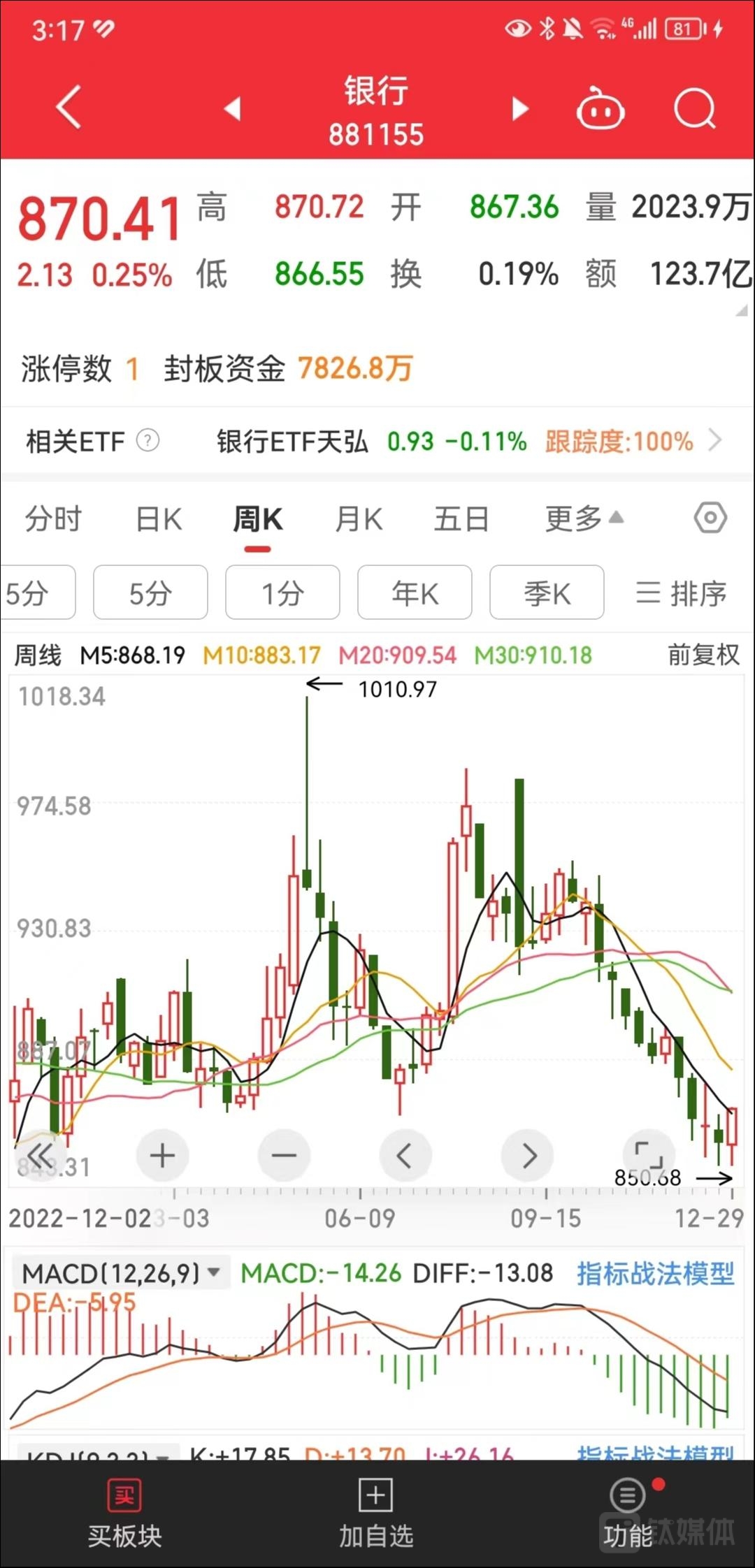The height and width of the screenshot is (1568, 755).
Task: Select the 1分 period chip
Action: pyautogui.click(x=282, y=593)
